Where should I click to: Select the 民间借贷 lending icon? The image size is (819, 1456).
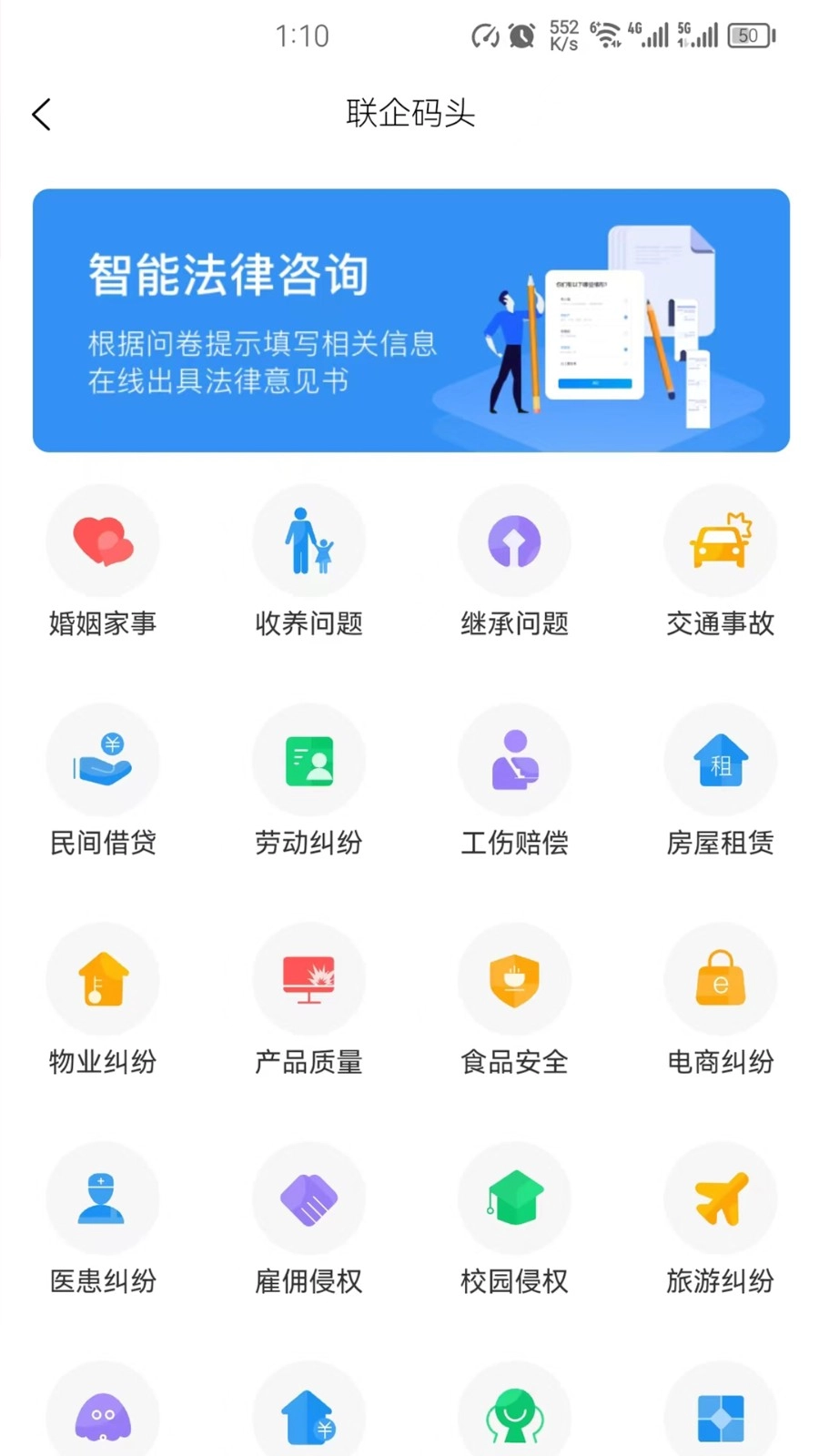(x=102, y=760)
